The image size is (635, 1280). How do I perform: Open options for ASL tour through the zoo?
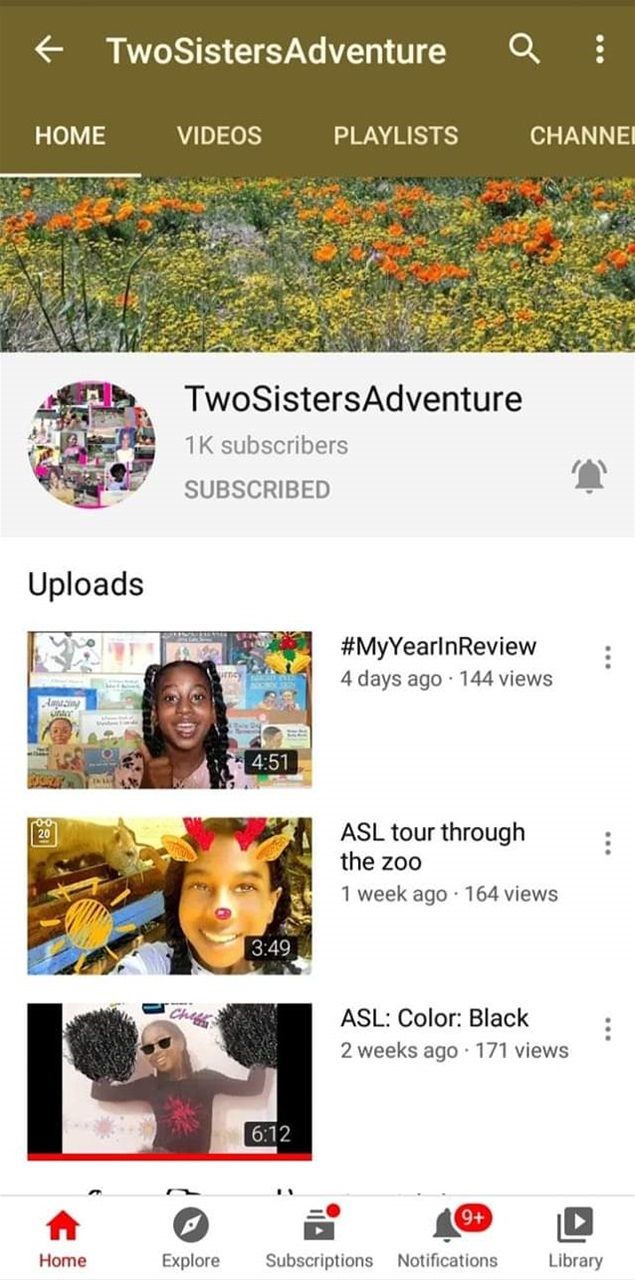[607, 843]
